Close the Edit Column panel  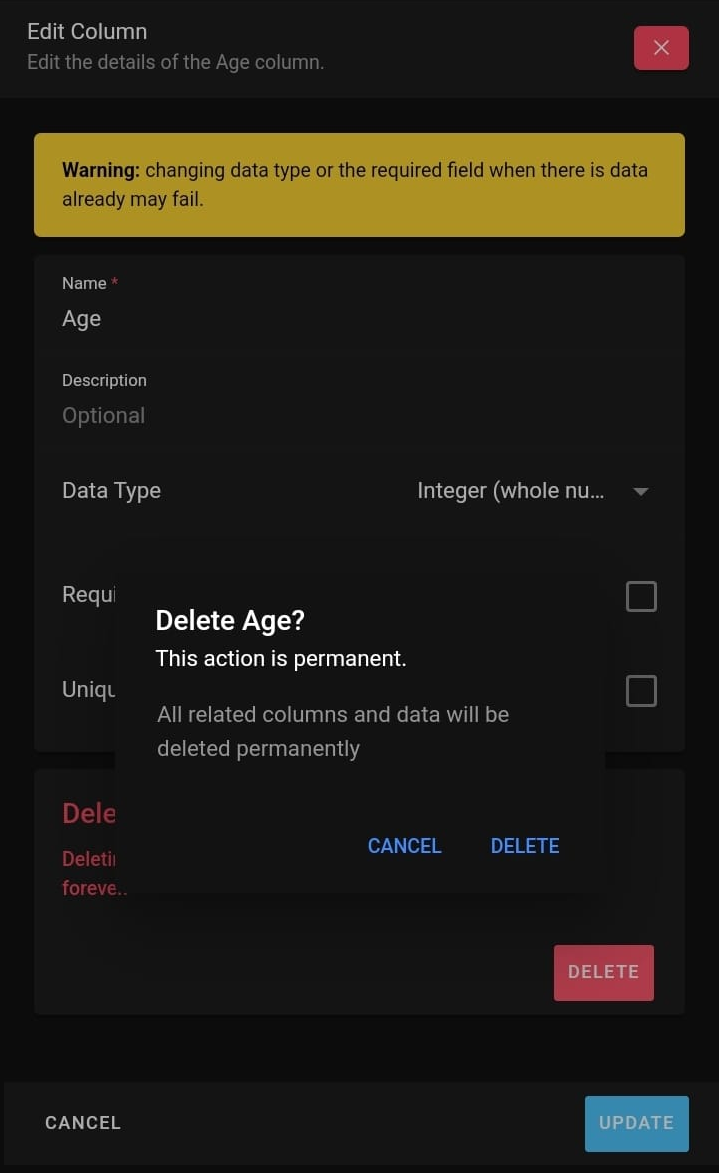click(x=661, y=48)
